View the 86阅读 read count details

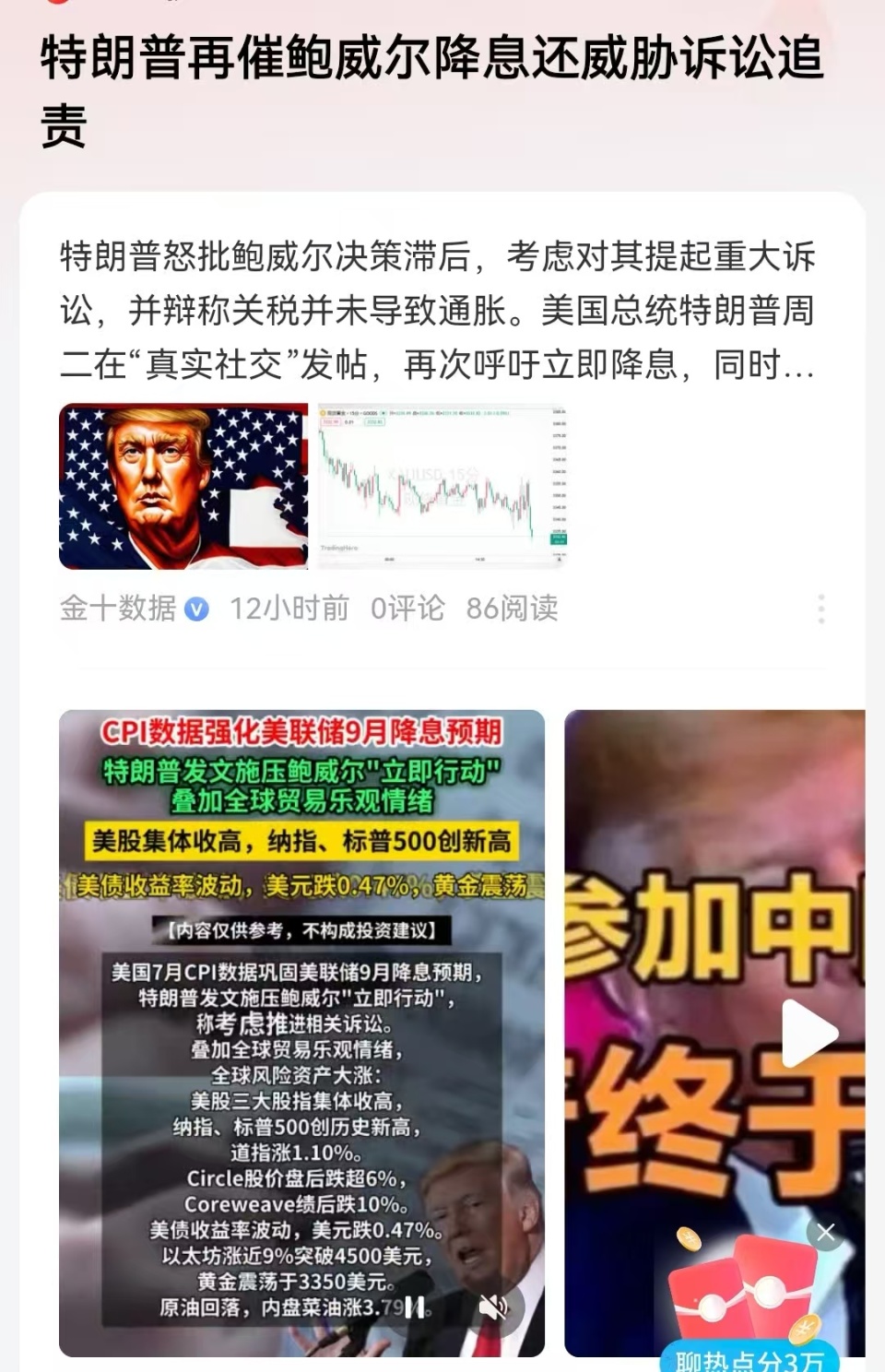pyautogui.click(x=513, y=609)
